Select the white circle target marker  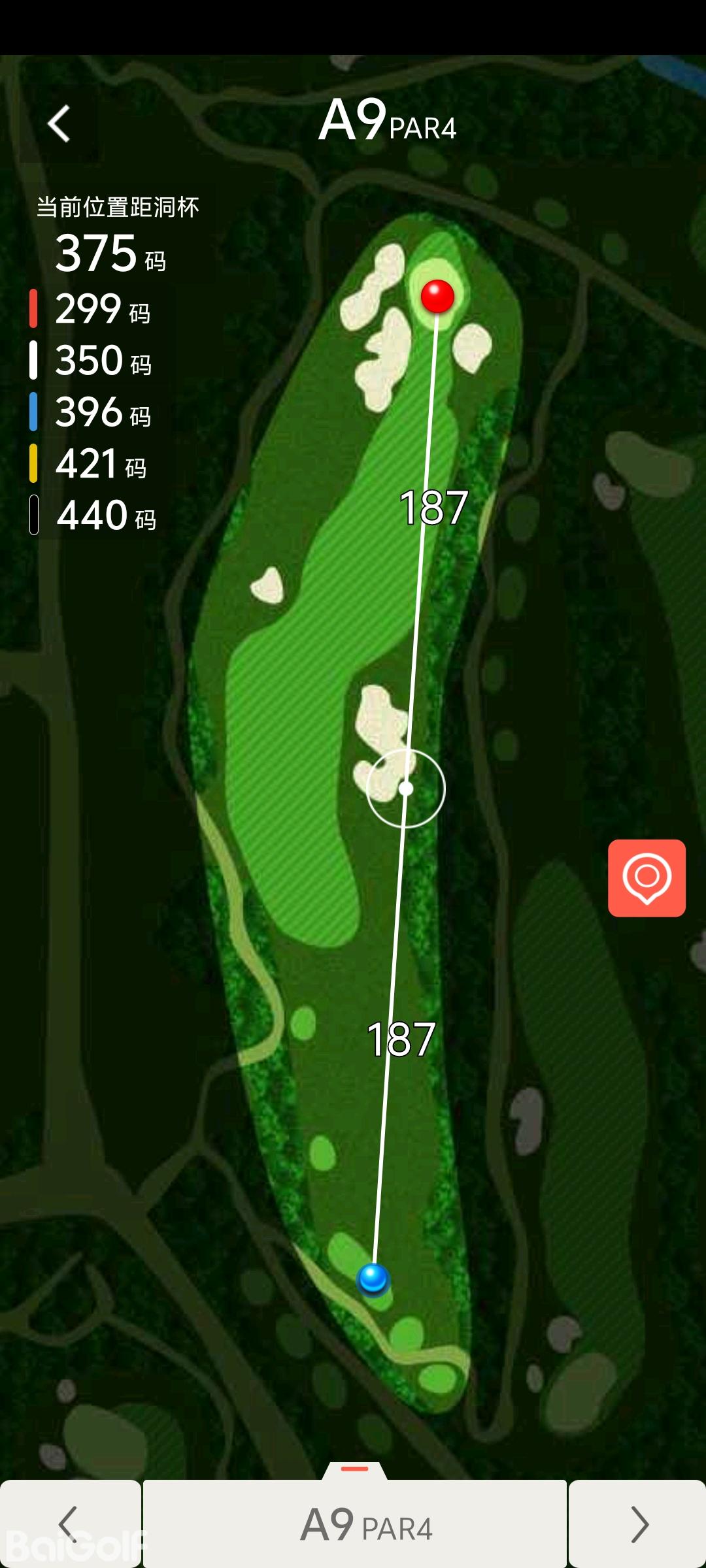click(406, 789)
